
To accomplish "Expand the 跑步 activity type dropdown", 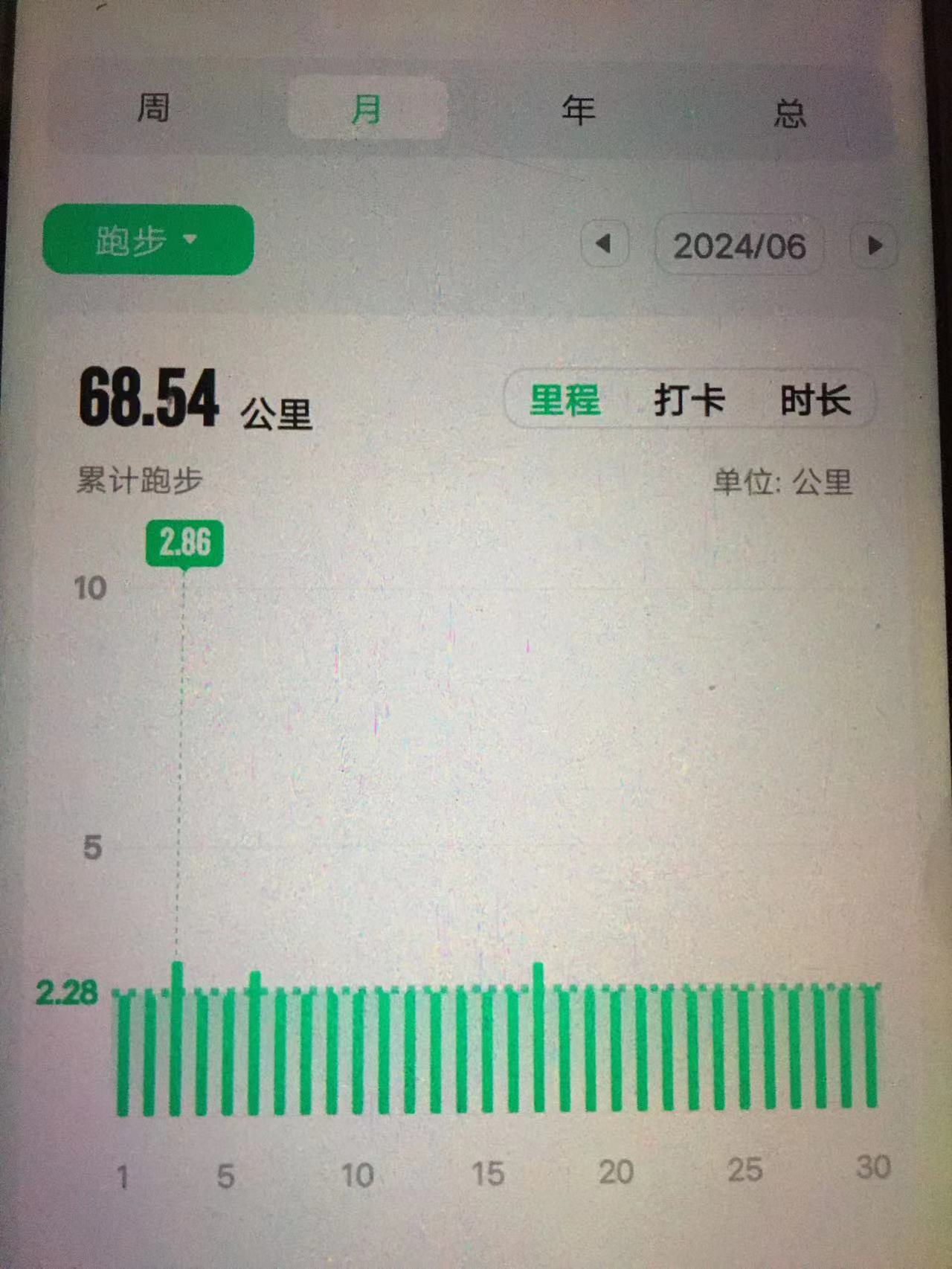I will [x=148, y=240].
